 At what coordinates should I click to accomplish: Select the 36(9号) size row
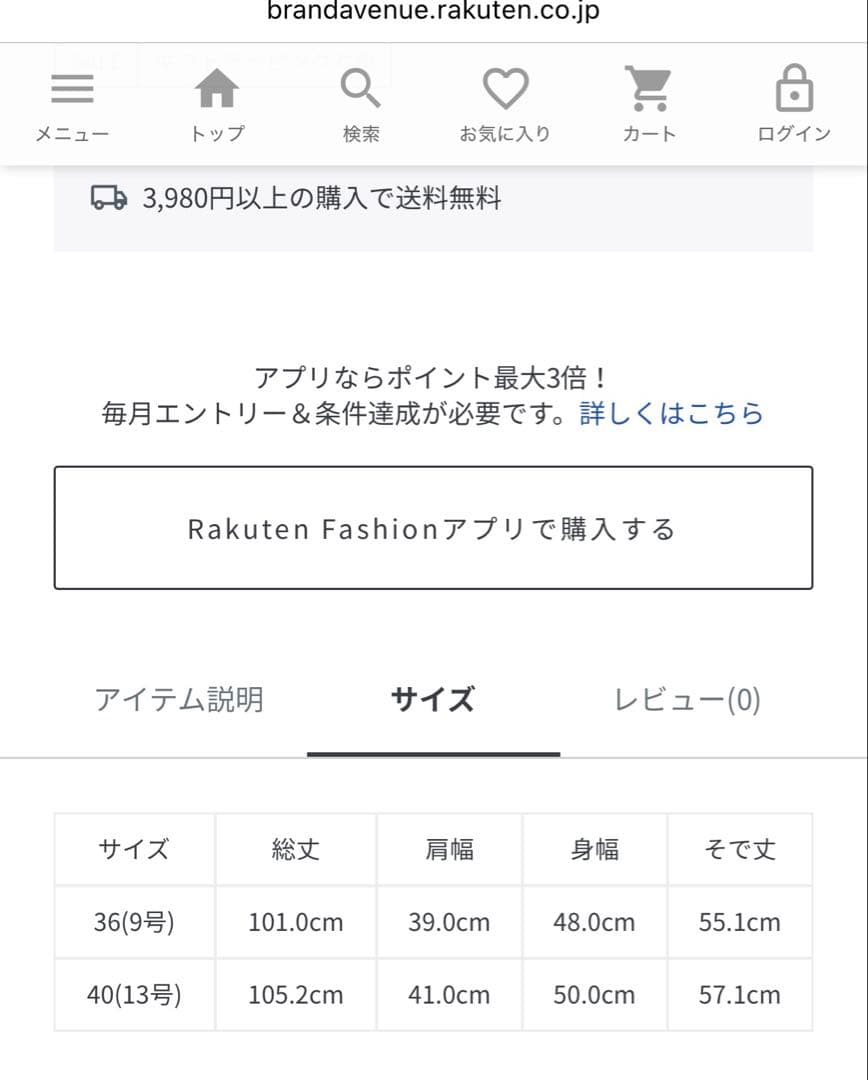coord(134,922)
